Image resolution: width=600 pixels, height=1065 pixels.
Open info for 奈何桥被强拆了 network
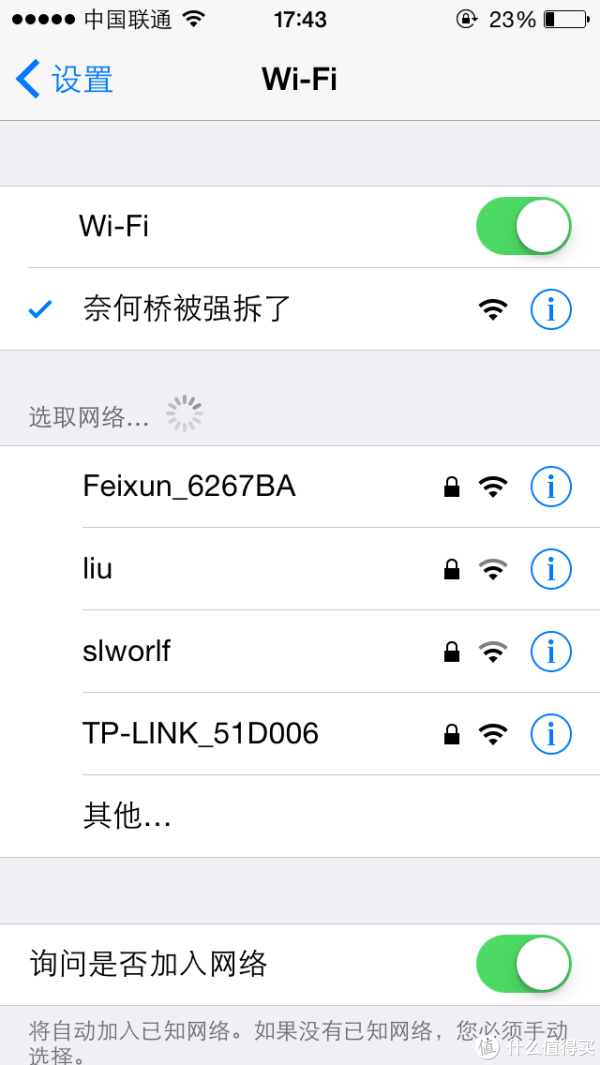550,309
